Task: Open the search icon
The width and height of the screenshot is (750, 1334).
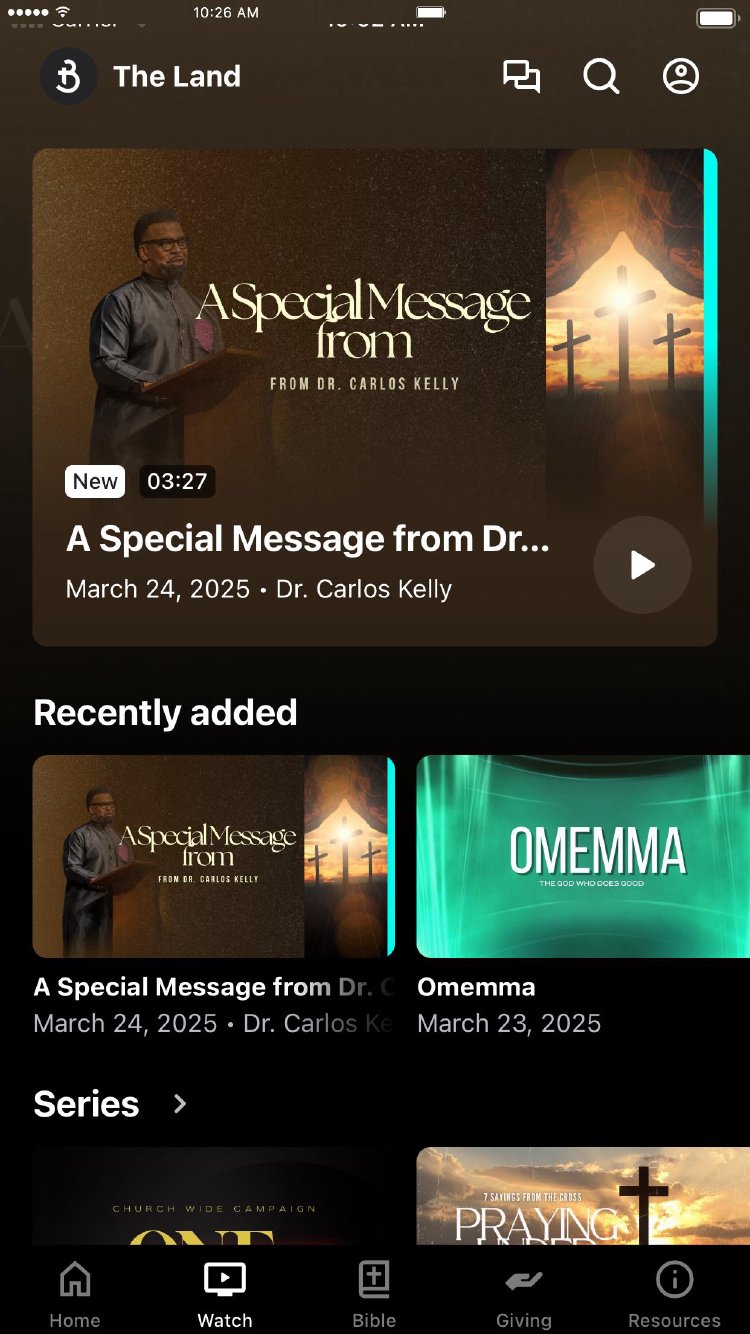Action: point(601,77)
